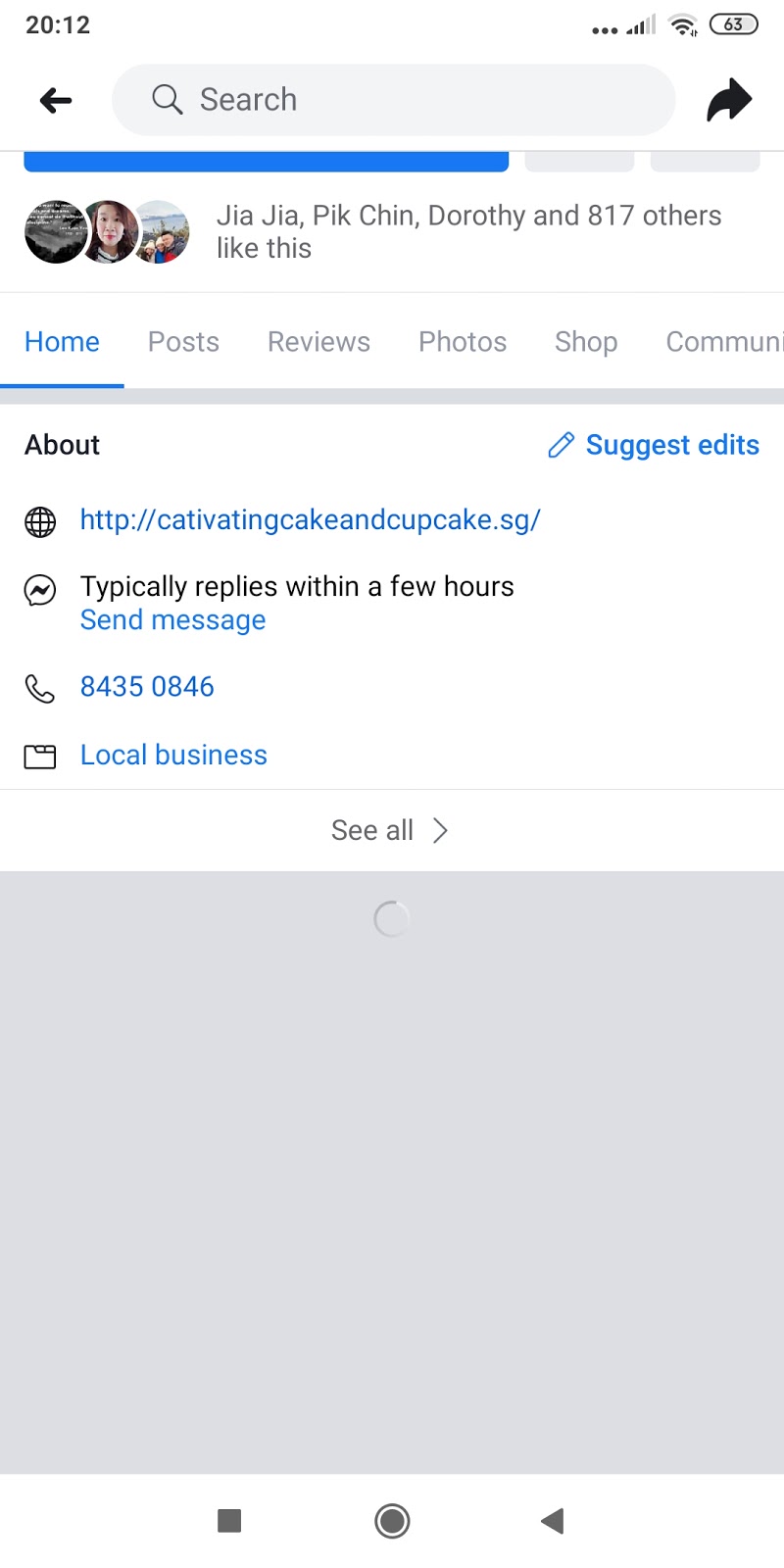784x1568 pixels.
Task: View people who like this page
Action: pyautogui.click(x=468, y=231)
